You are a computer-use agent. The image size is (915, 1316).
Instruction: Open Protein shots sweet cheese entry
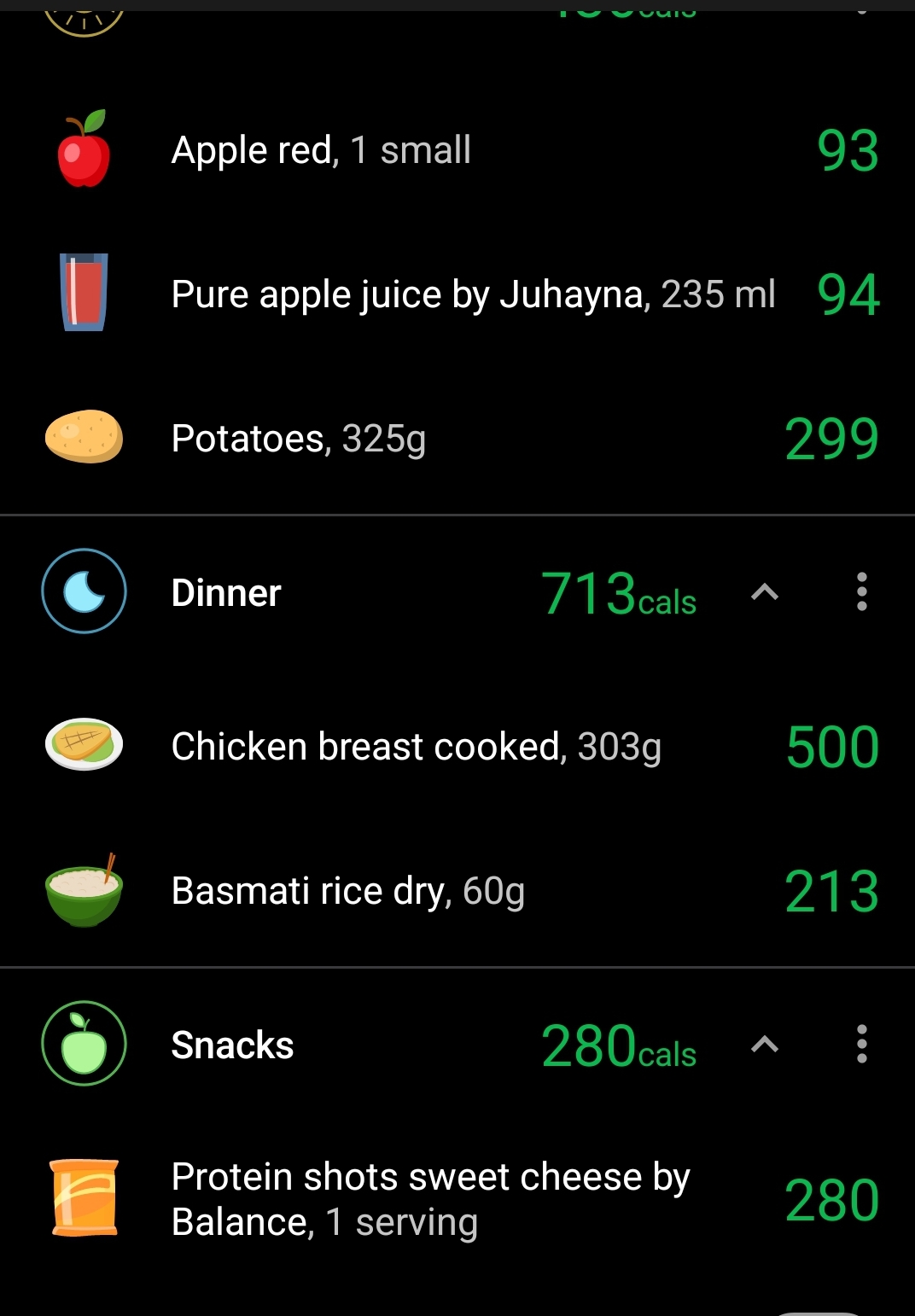[x=430, y=1199]
